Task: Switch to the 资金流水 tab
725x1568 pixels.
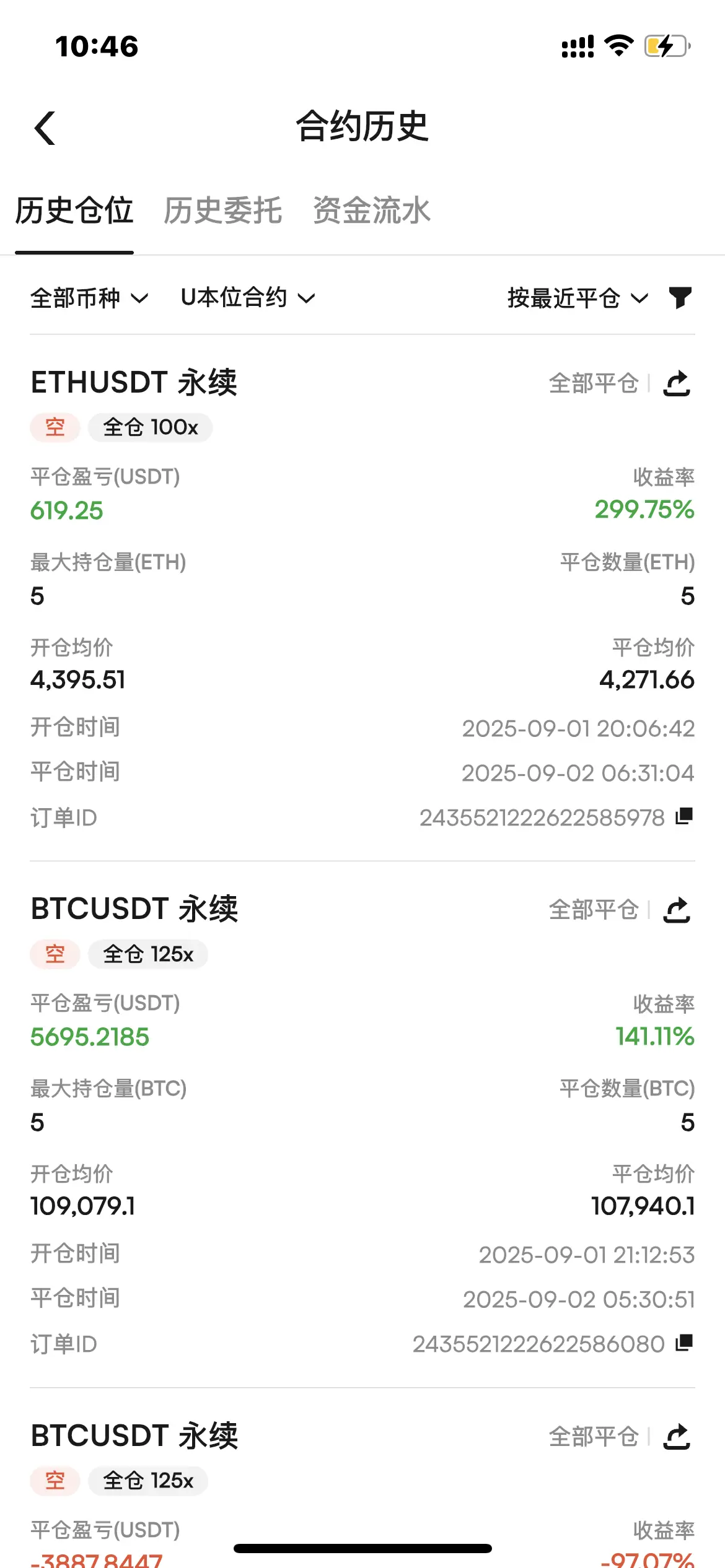Action: click(x=371, y=211)
